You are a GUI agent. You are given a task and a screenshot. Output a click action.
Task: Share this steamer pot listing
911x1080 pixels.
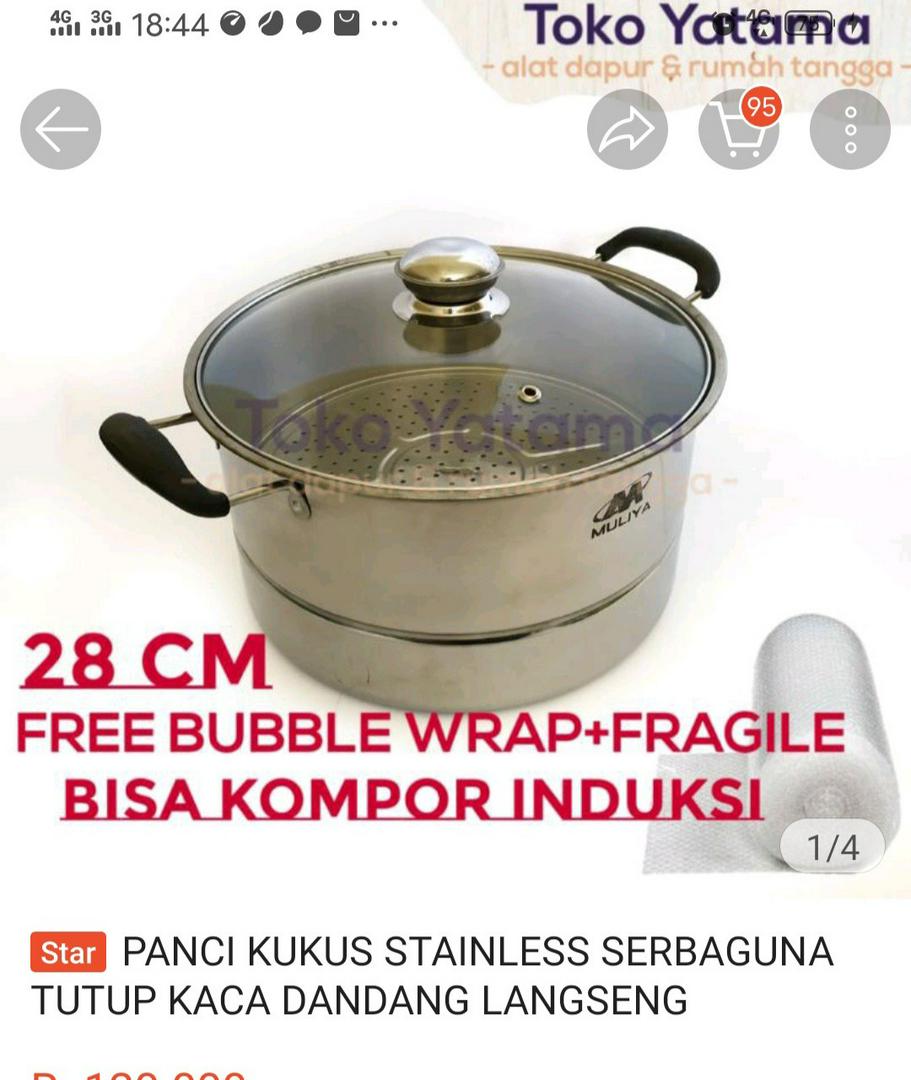click(627, 130)
